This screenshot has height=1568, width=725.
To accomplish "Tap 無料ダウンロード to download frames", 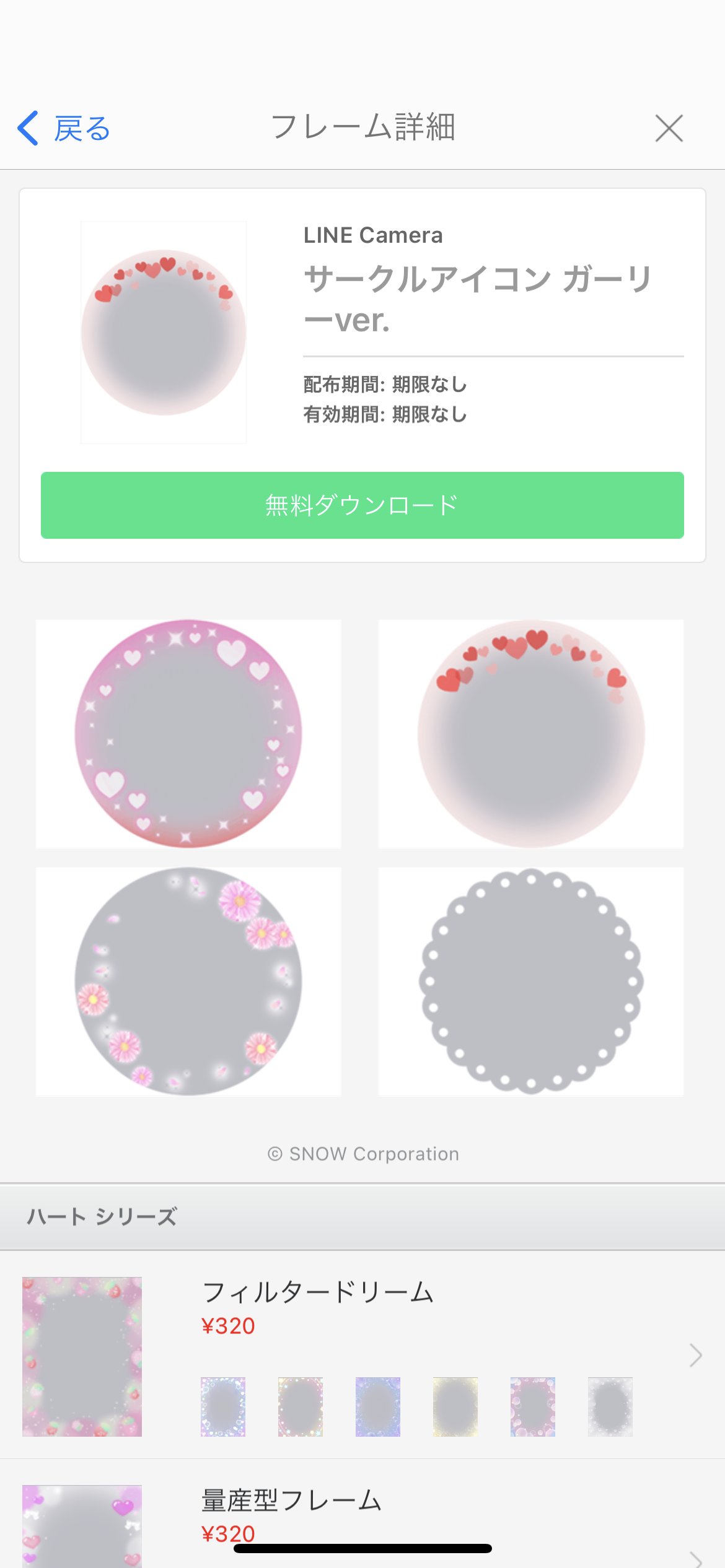I will coord(362,505).
